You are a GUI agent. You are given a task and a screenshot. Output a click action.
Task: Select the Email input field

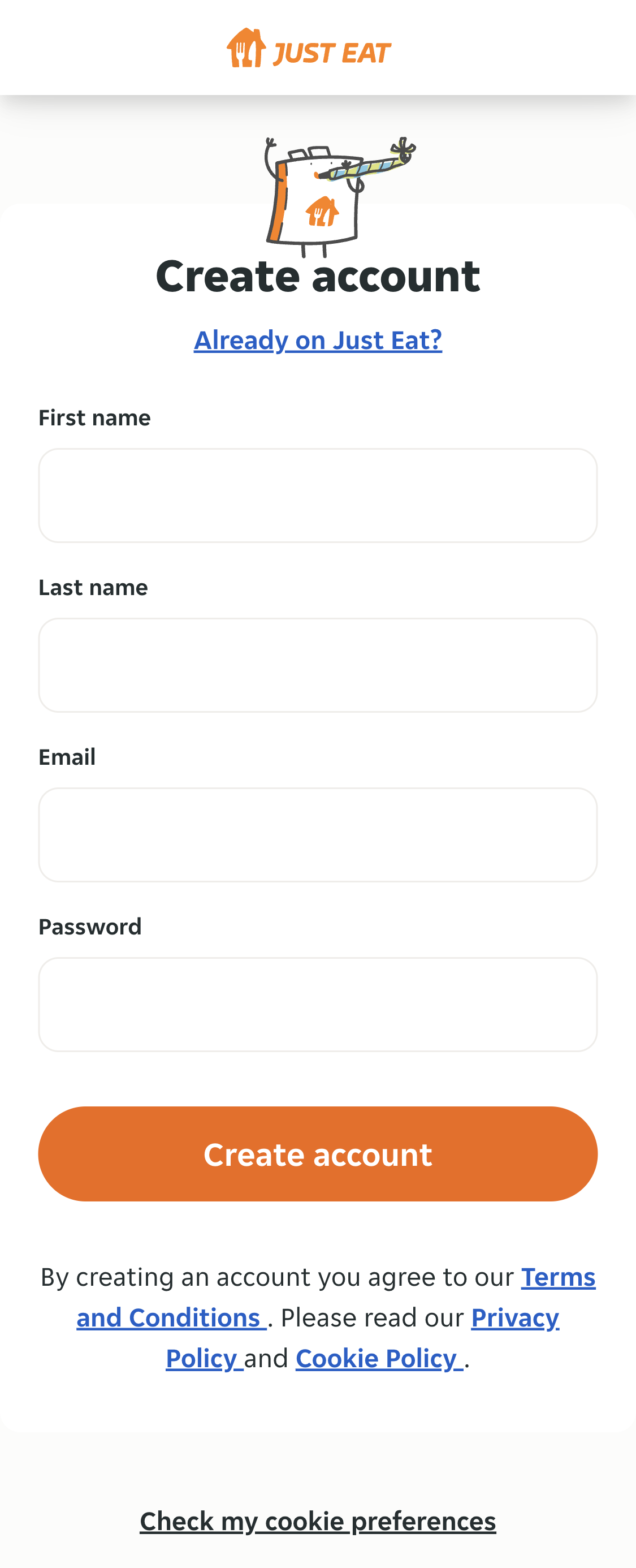coord(318,834)
